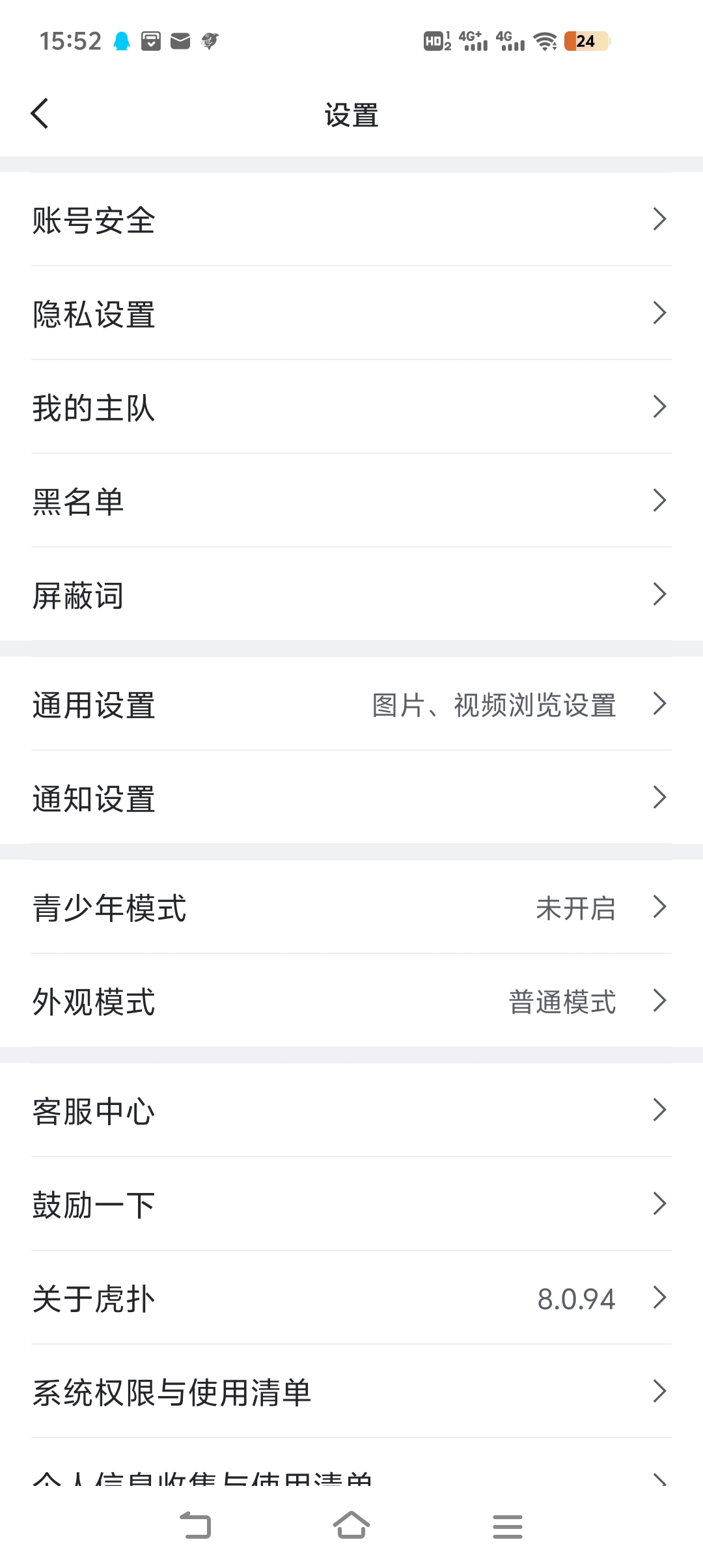The height and width of the screenshot is (1568, 703).
Task: Open 客服中心
Action: [351, 1110]
